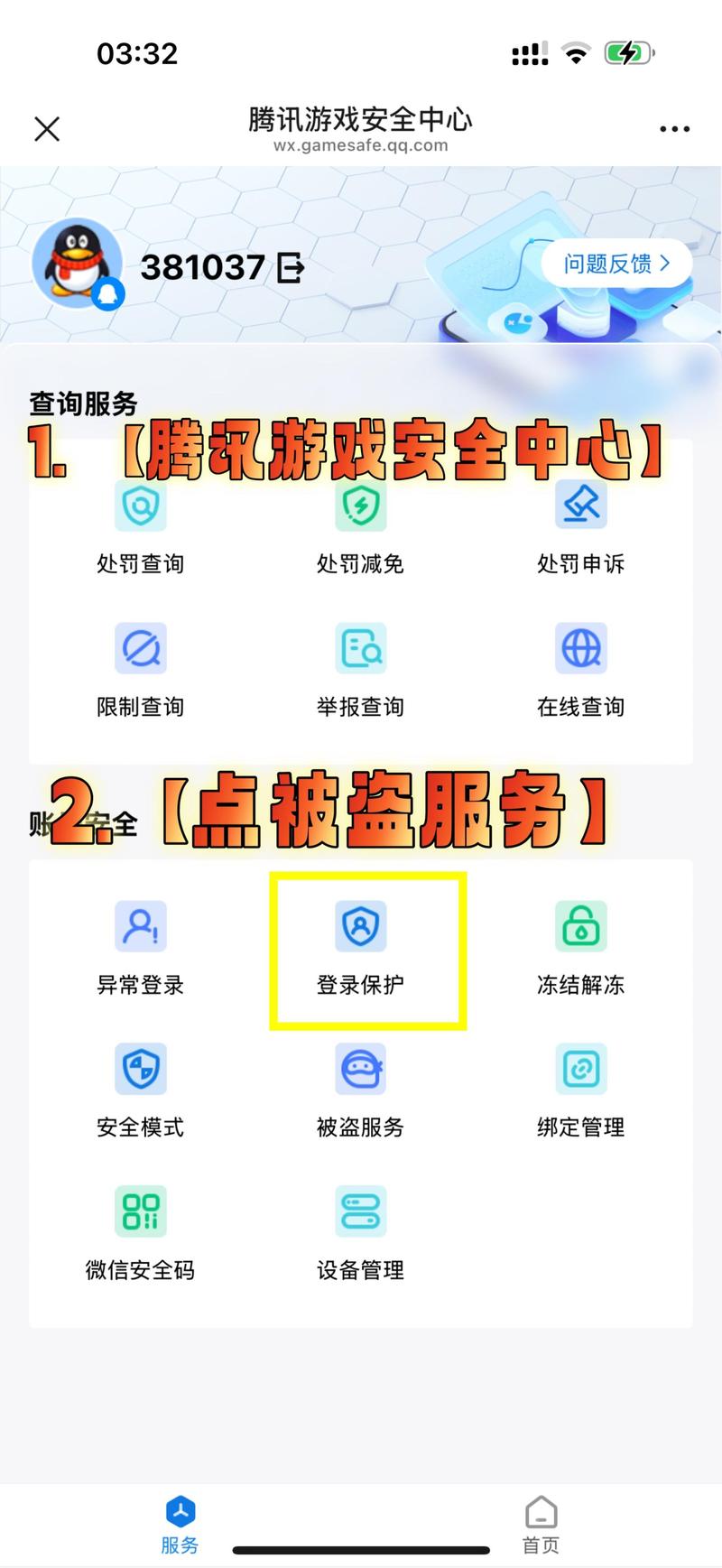Tap the logout icon beside 381037
722x1568 pixels.
tap(291, 267)
